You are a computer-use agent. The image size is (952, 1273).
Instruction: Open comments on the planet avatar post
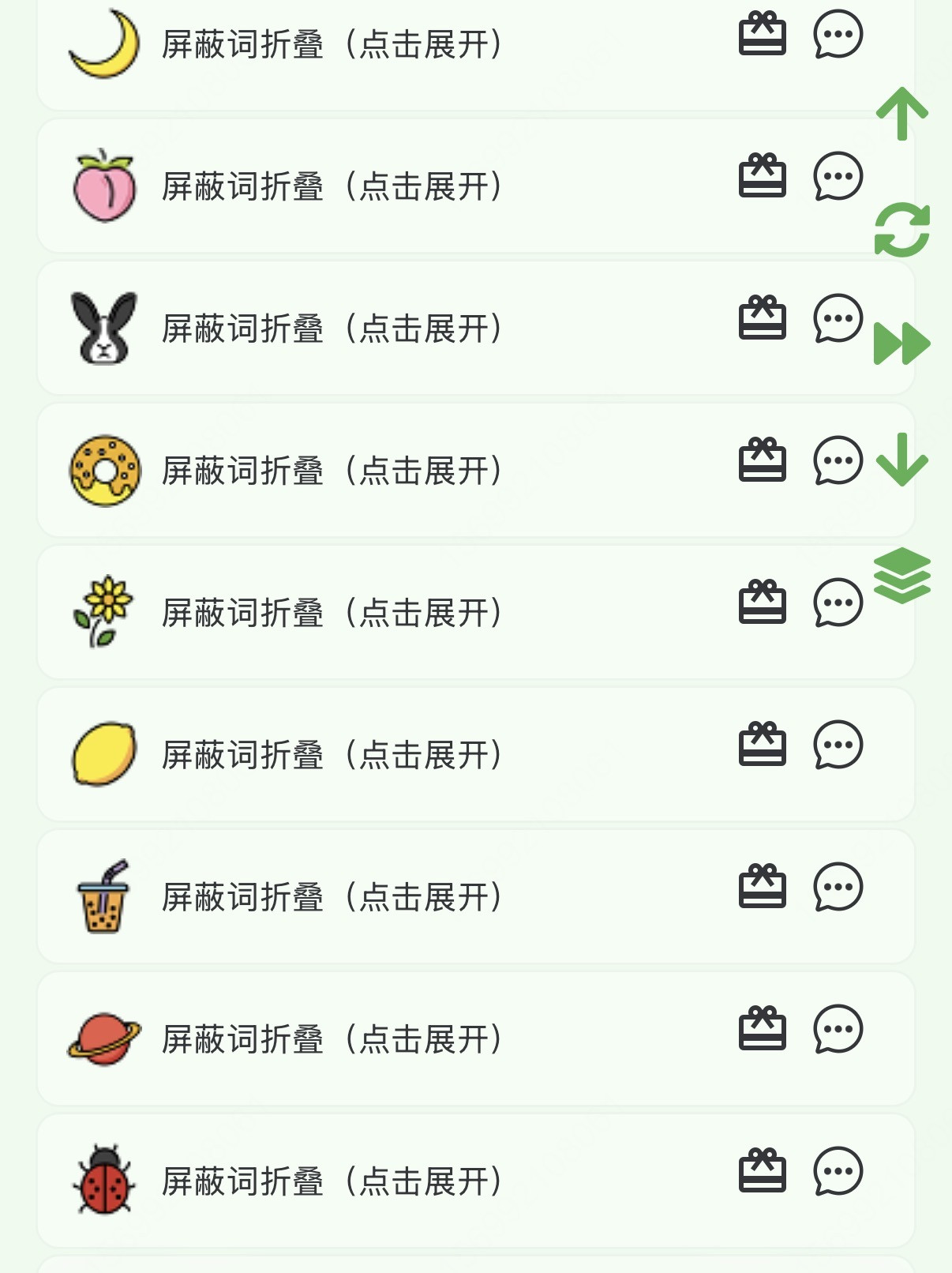838,1029
